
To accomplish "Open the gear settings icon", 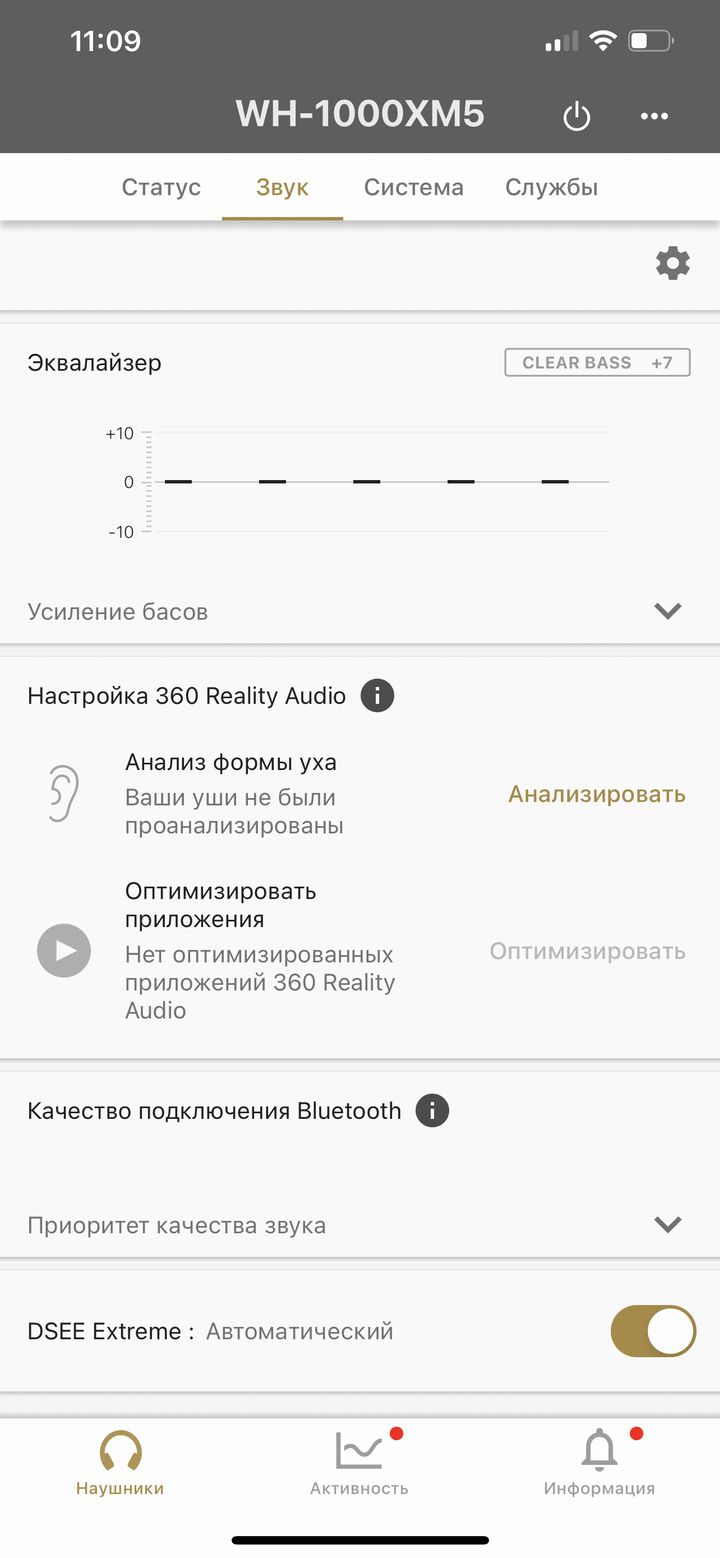I will (672, 264).
